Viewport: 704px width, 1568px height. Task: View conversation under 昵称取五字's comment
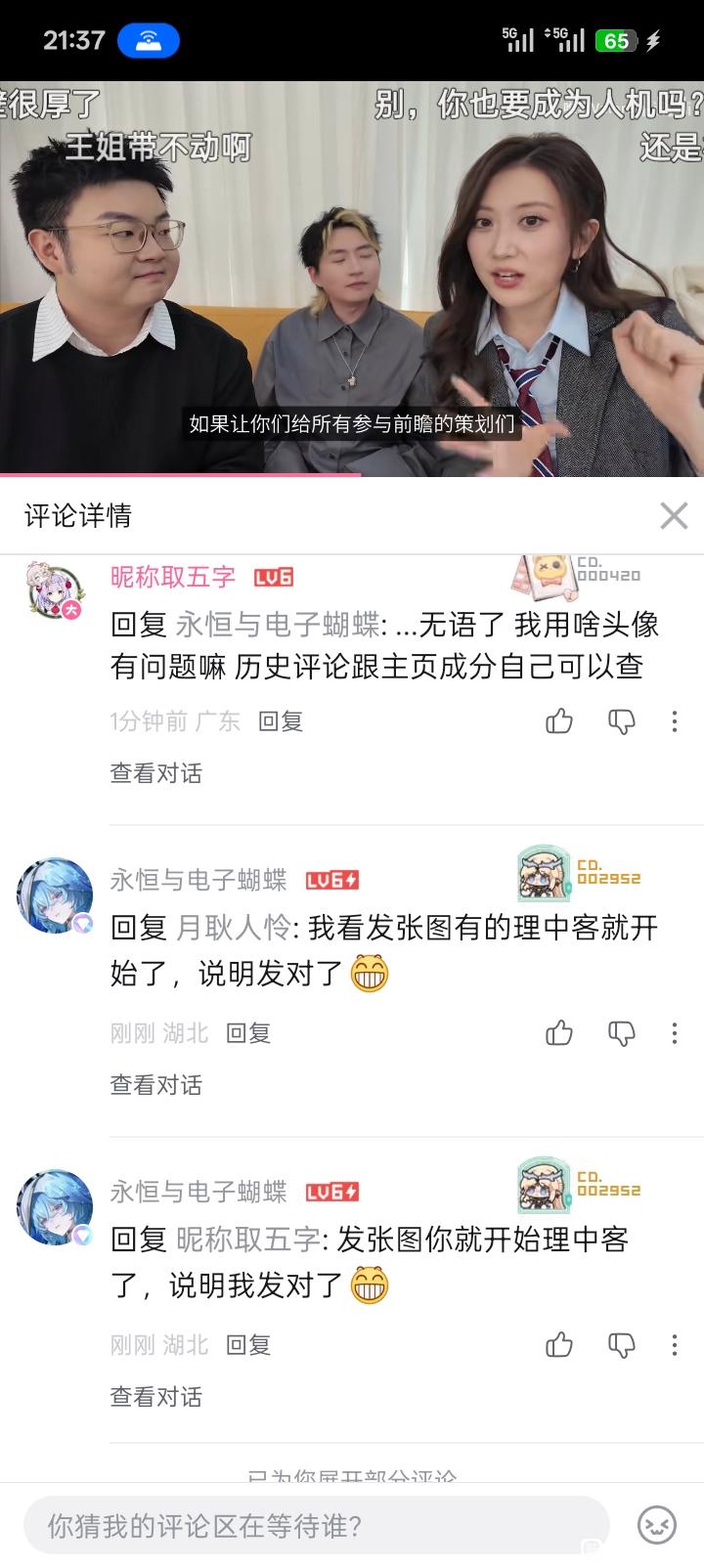coord(156,773)
